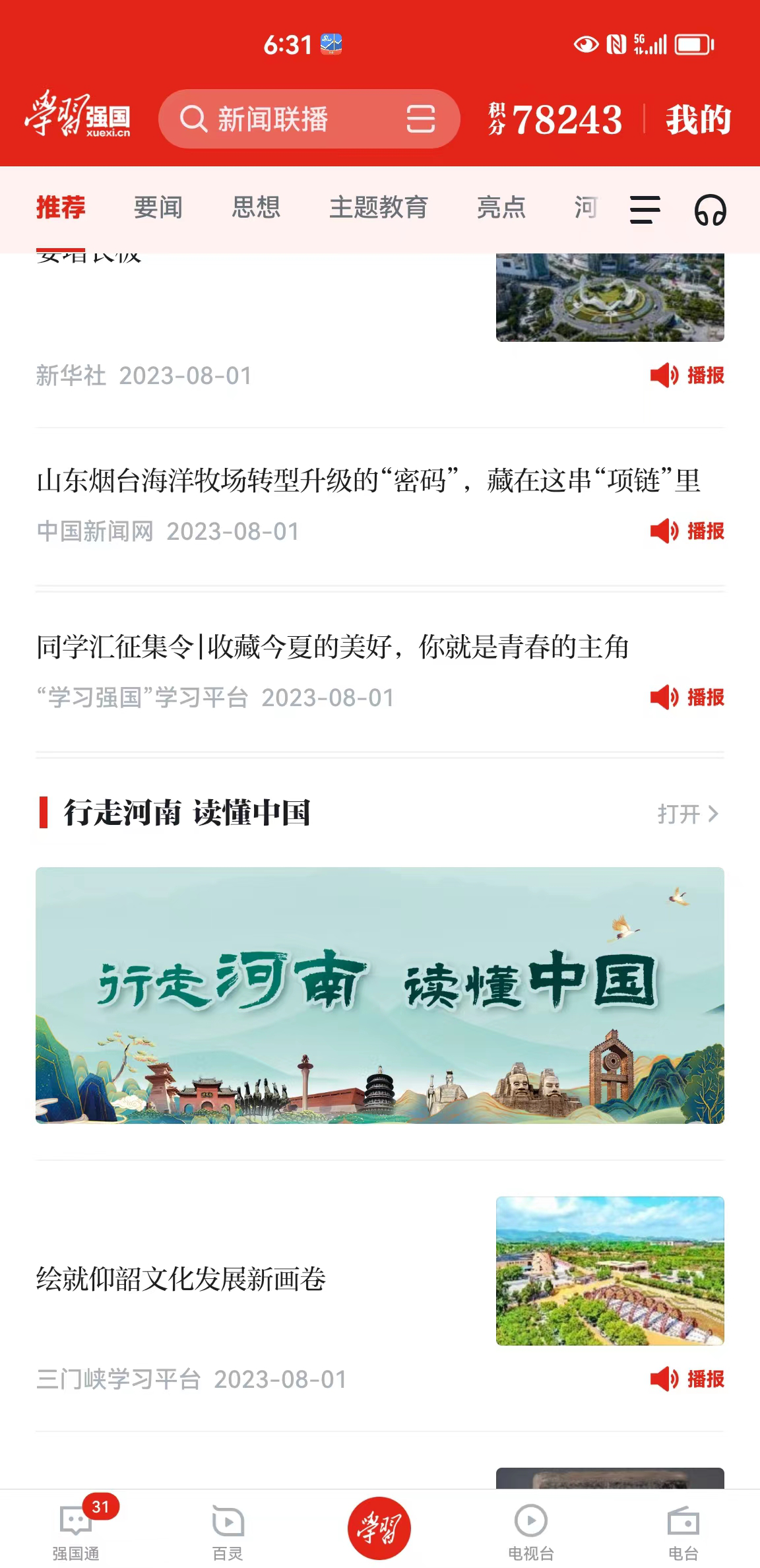
Task: Switch to the 思想 tab
Action: 256,208
